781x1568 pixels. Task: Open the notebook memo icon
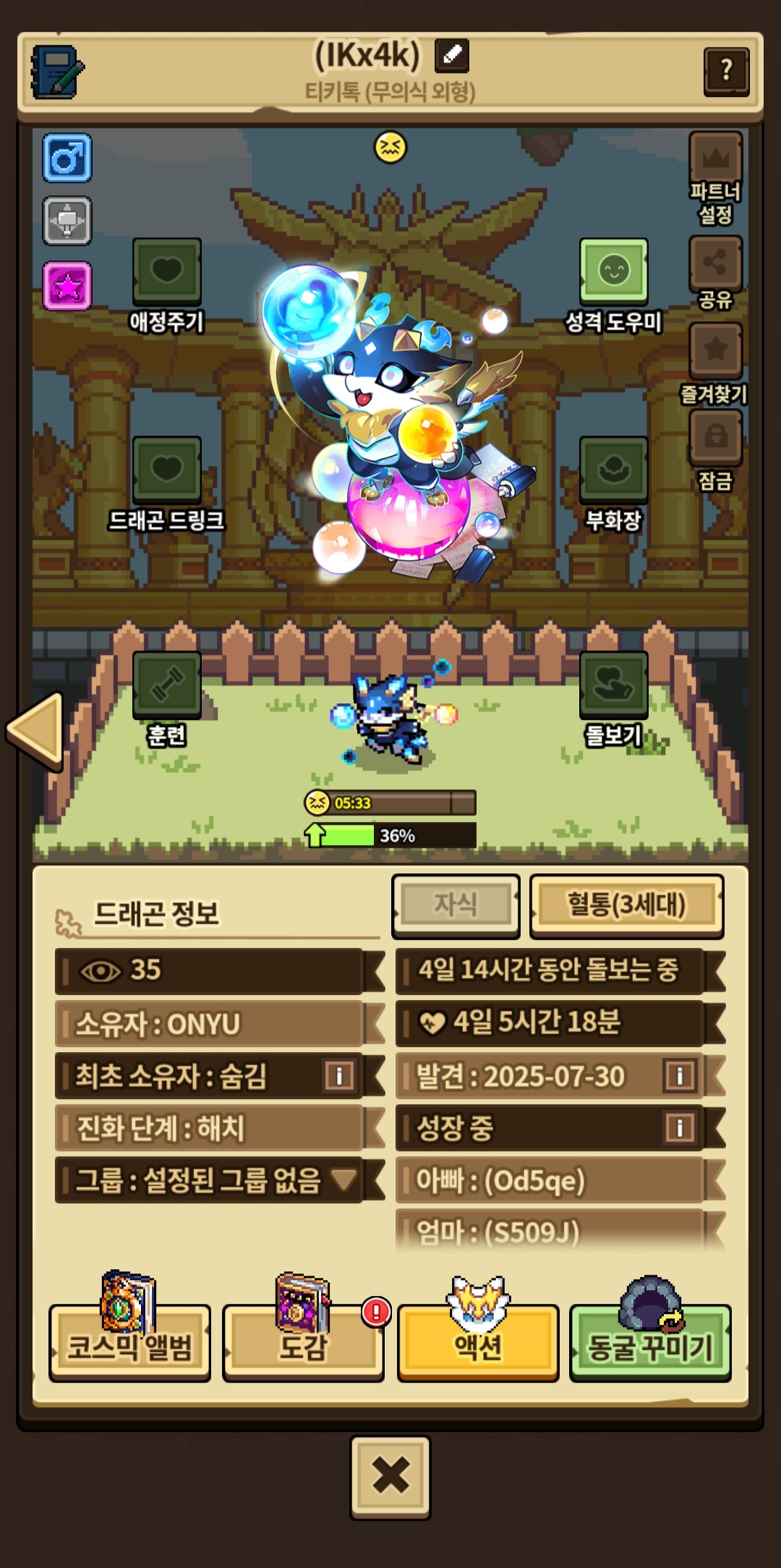pyautogui.click(x=58, y=72)
